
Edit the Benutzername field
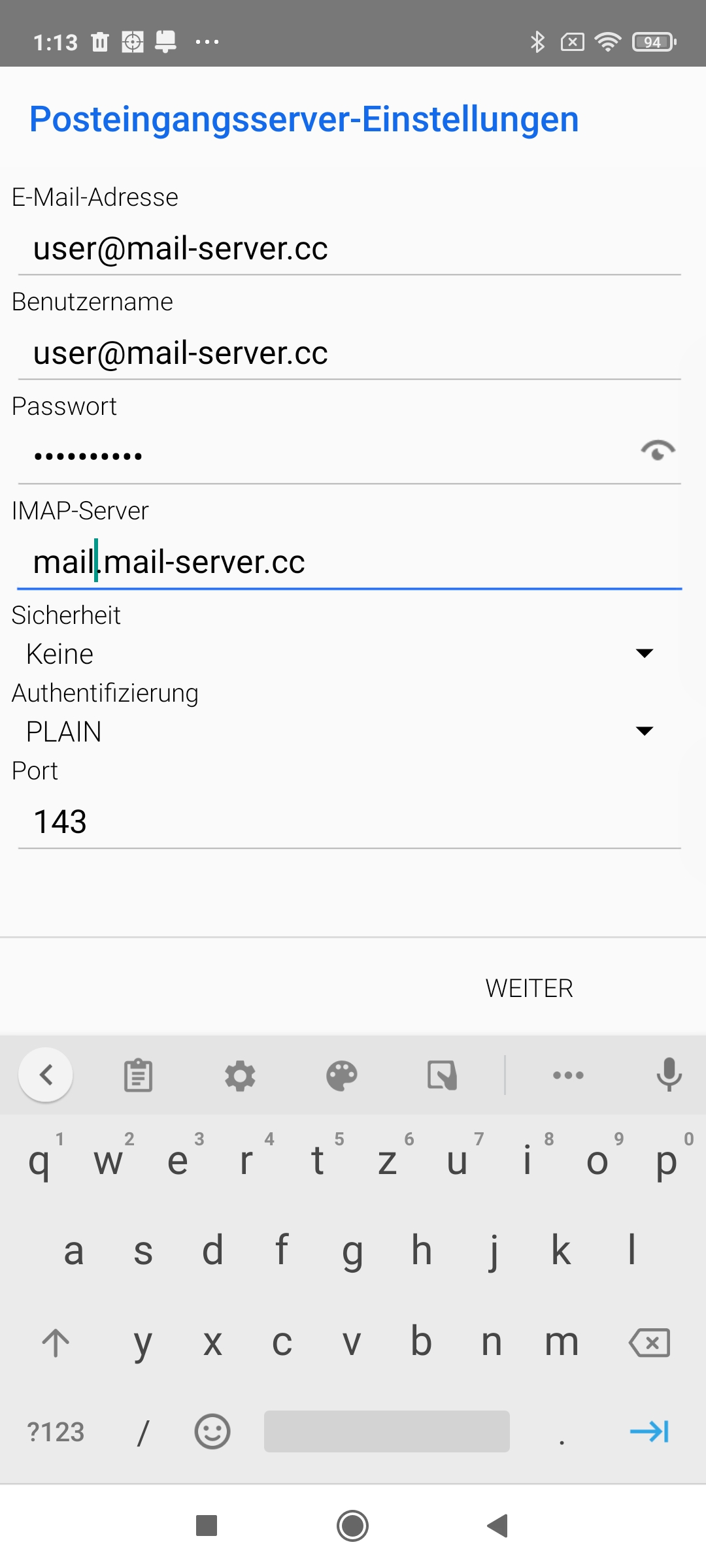pyautogui.click(x=349, y=353)
